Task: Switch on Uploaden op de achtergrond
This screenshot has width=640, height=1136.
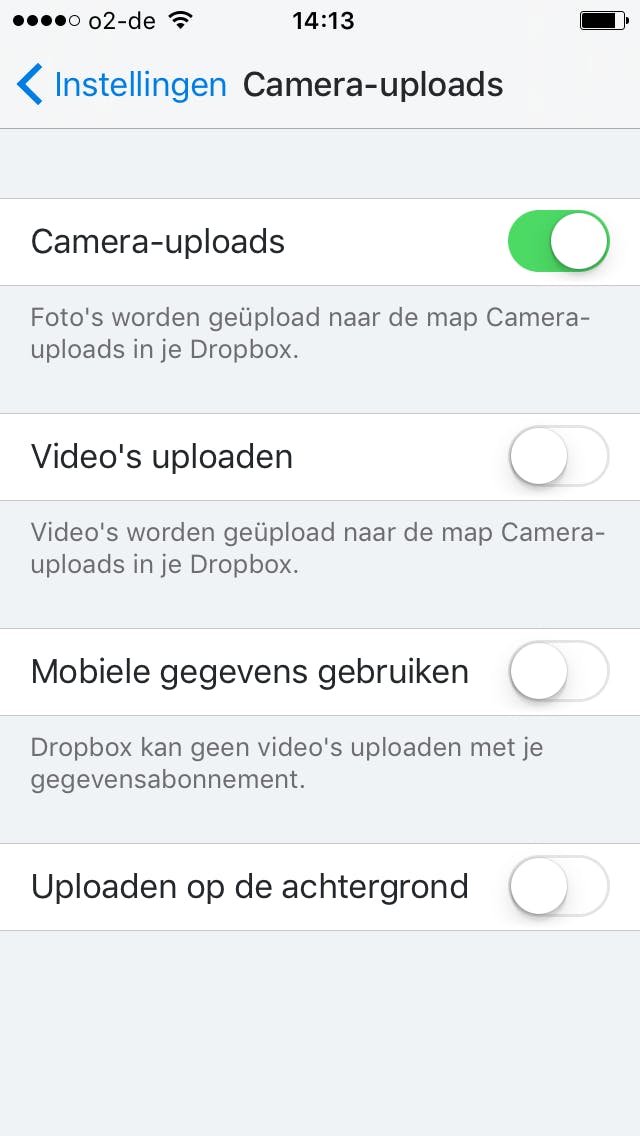Action: coord(558,887)
